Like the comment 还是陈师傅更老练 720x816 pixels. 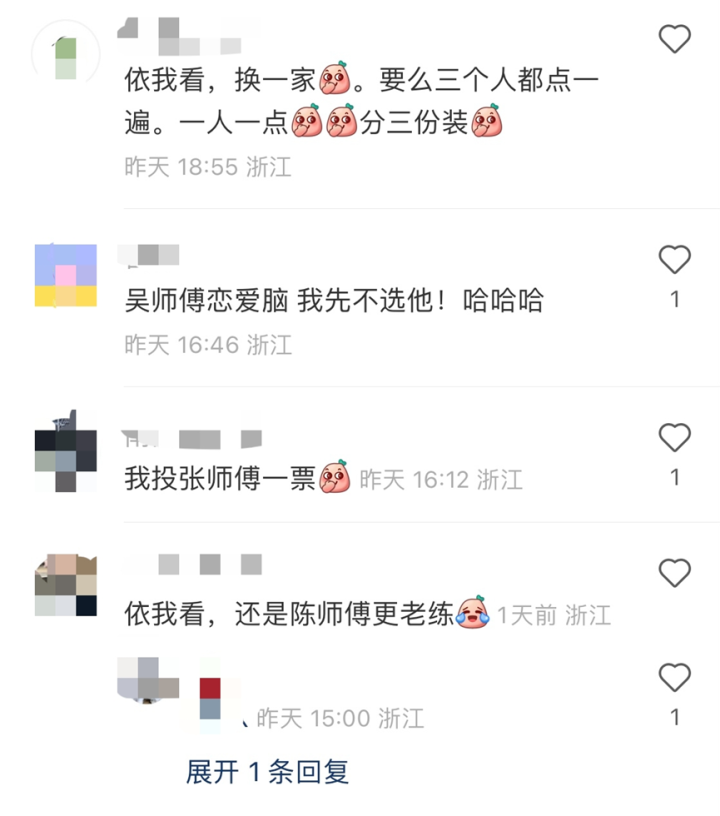(x=675, y=573)
